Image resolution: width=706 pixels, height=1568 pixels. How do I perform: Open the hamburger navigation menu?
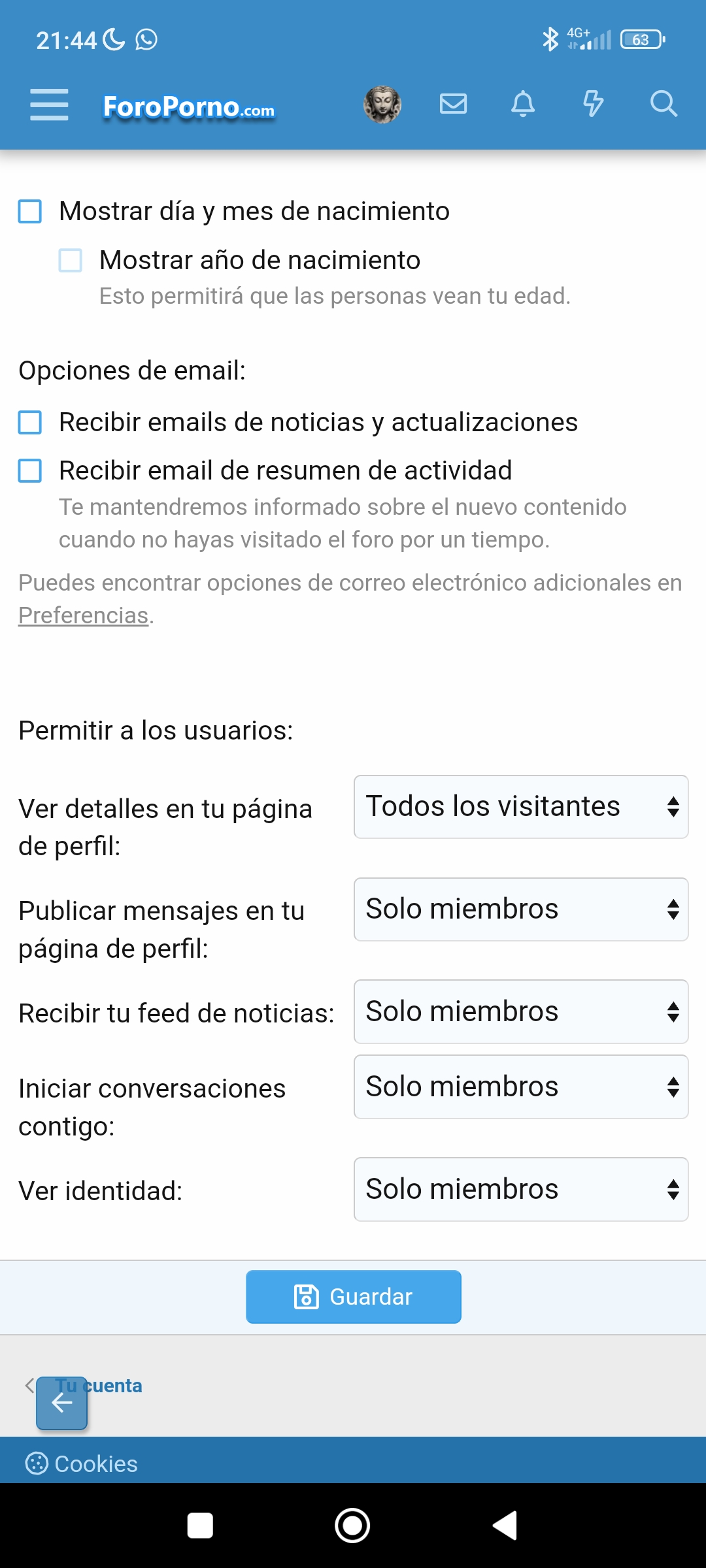click(49, 105)
